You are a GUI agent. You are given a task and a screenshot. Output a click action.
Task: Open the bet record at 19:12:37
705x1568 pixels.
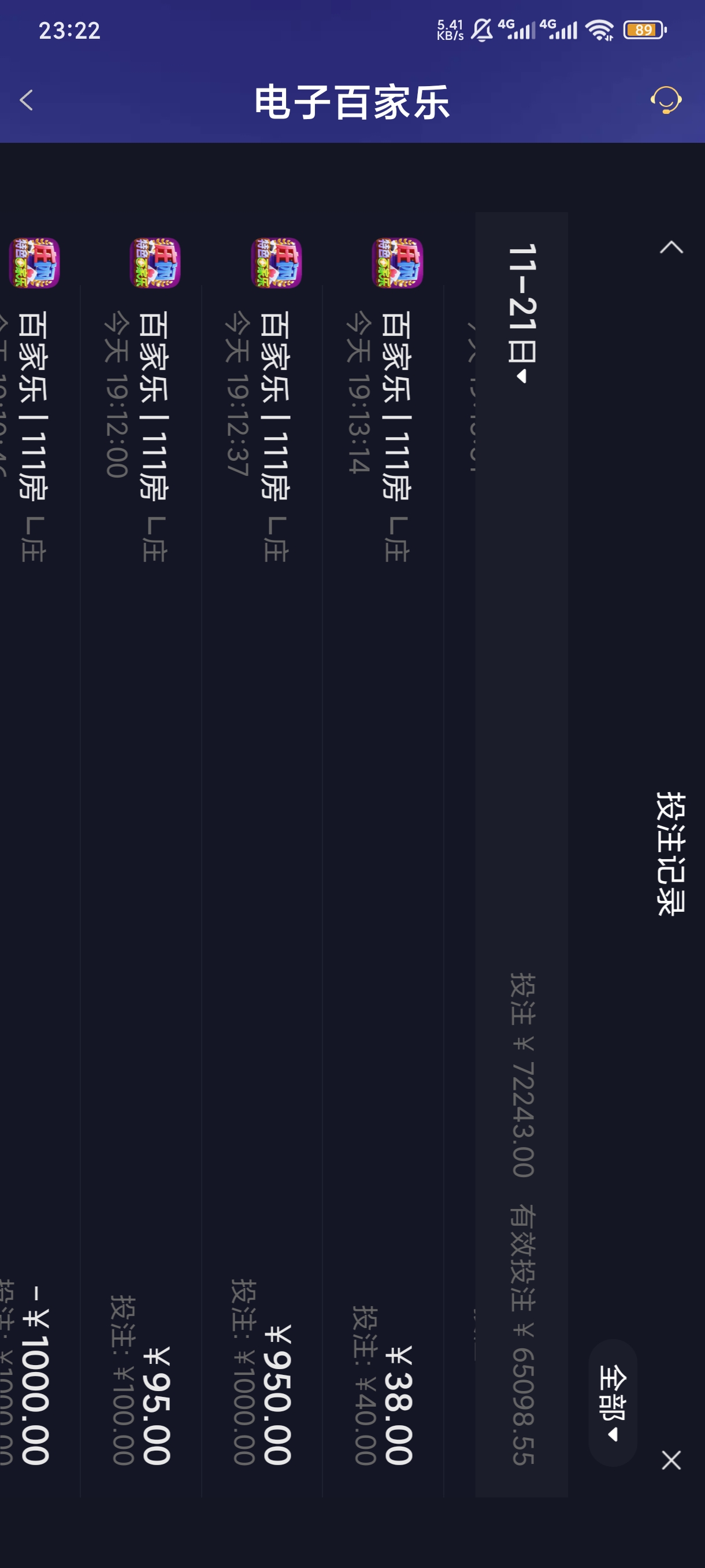point(262,852)
